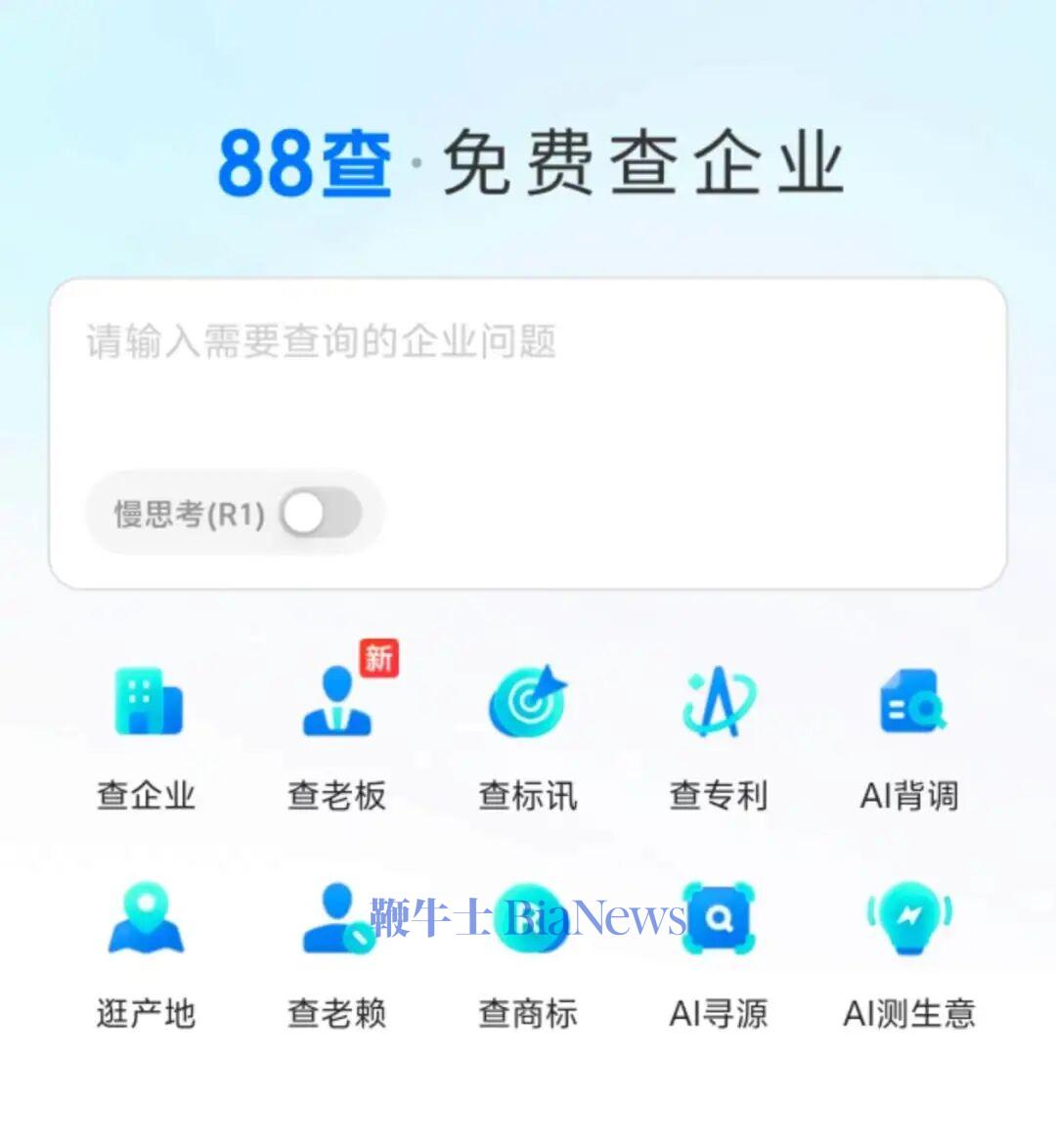Click the light bulb icon above AI测生意

coord(907,916)
